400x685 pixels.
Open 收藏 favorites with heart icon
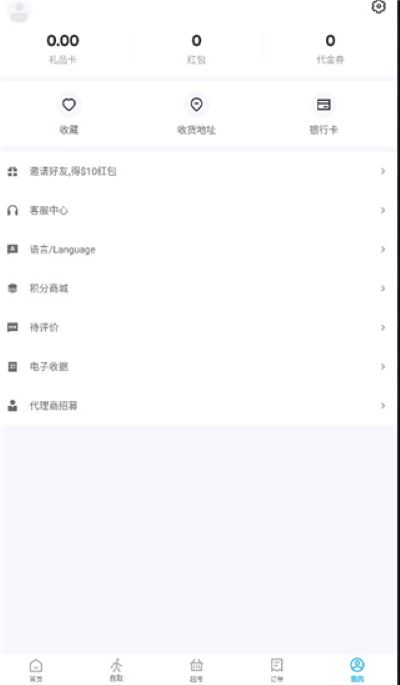pos(69,115)
